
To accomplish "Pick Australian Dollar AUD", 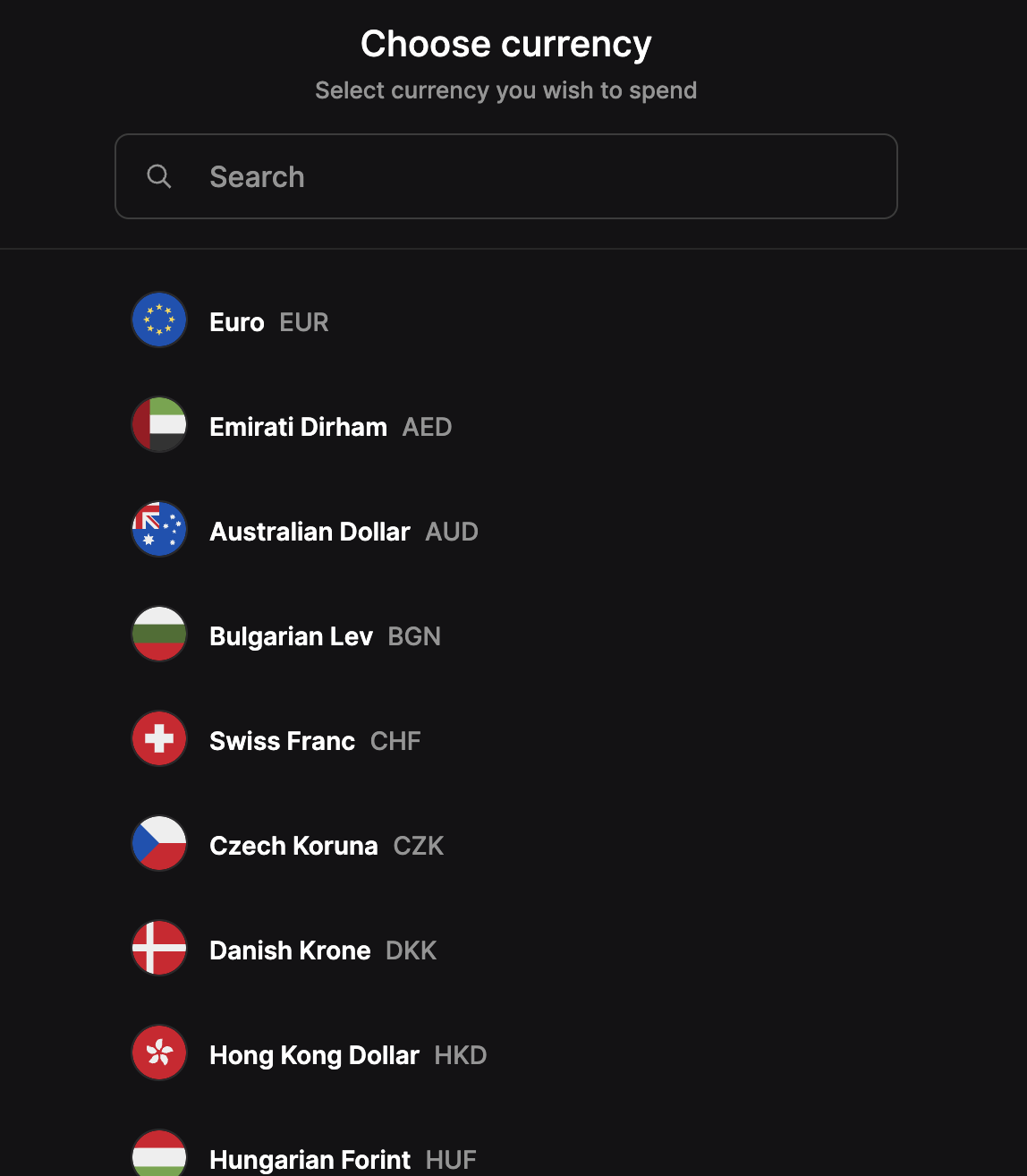I will [344, 532].
